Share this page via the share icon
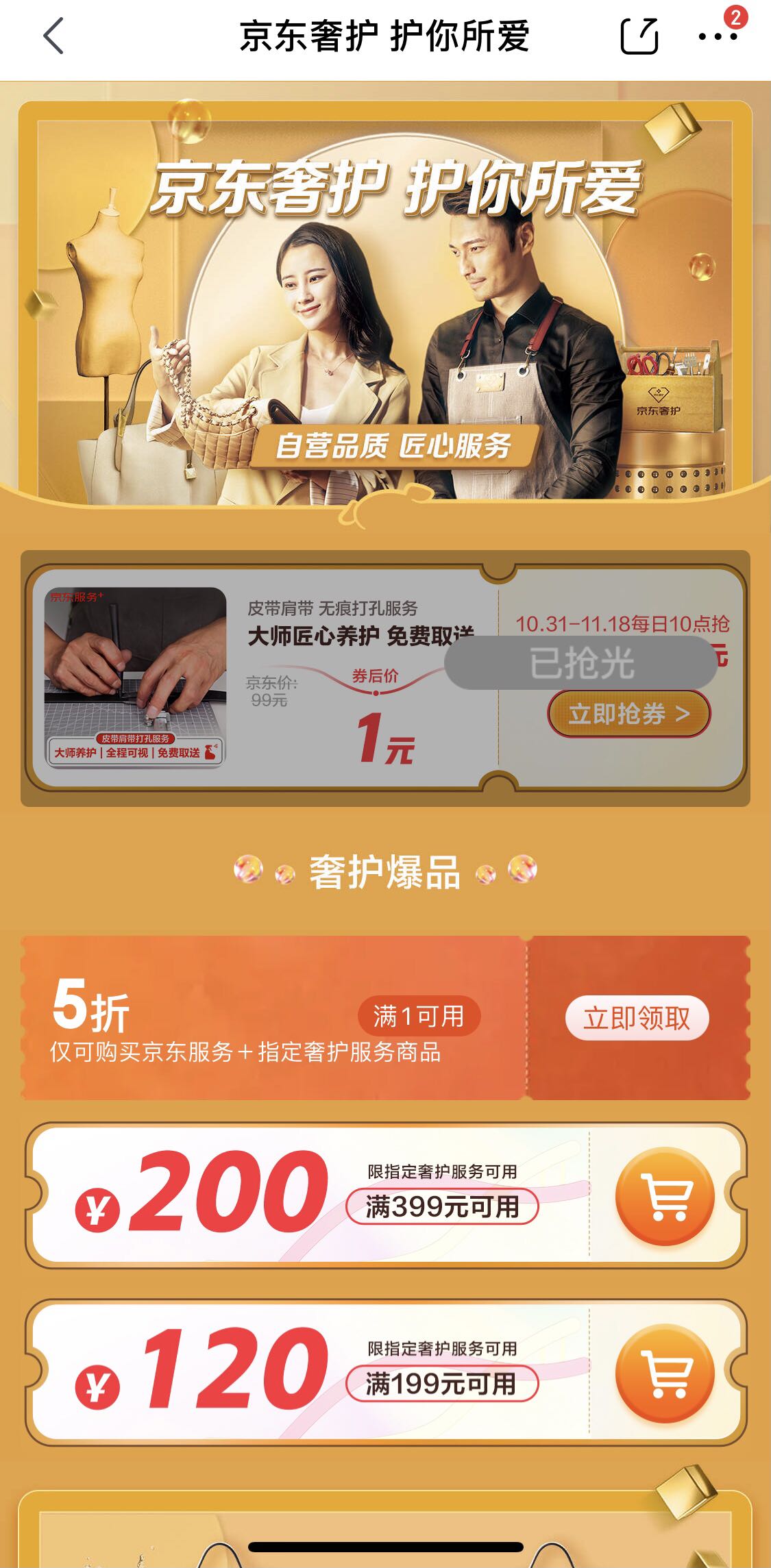This screenshot has height=1568, width=771. coord(639,36)
